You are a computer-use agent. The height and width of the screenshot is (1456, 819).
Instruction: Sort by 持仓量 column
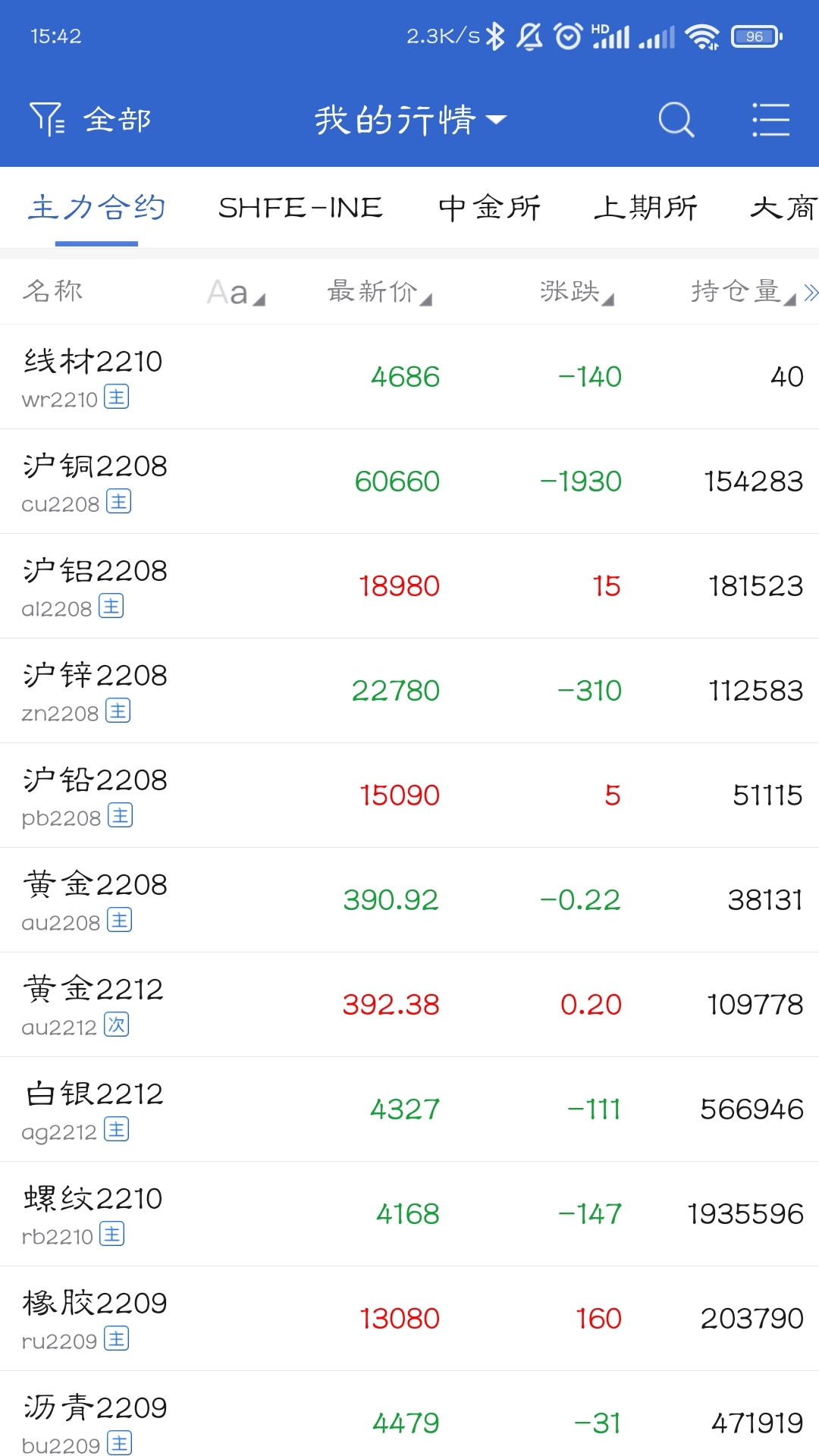(x=742, y=291)
